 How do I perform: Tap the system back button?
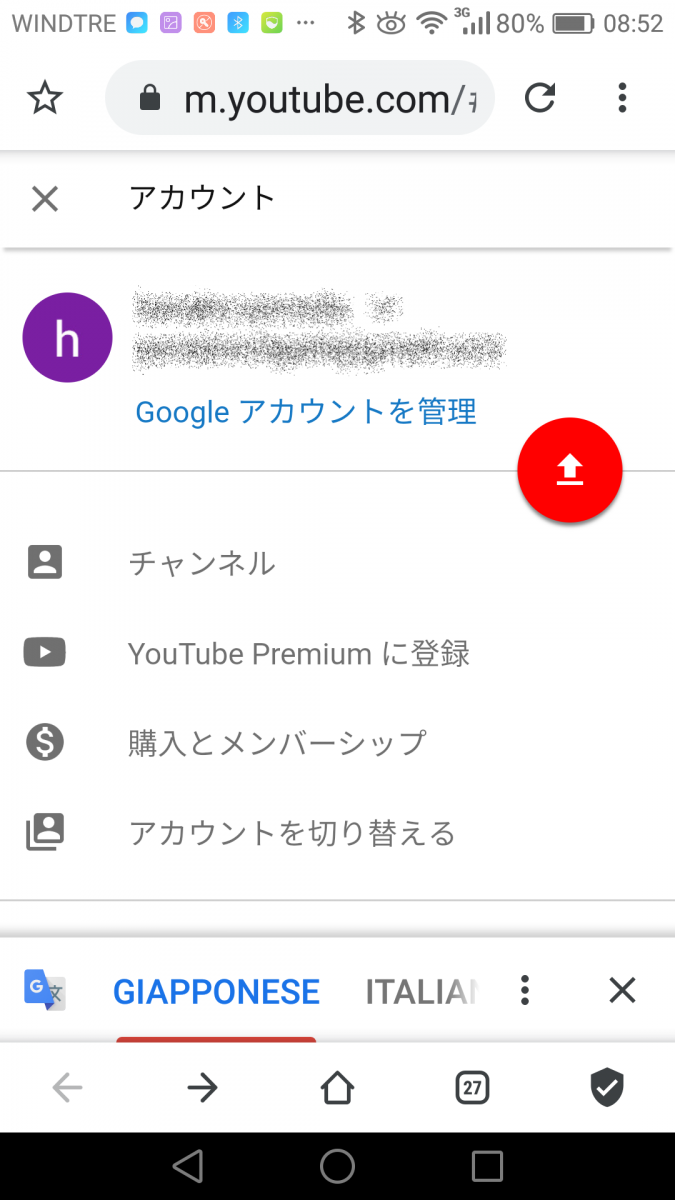pos(187,1166)
